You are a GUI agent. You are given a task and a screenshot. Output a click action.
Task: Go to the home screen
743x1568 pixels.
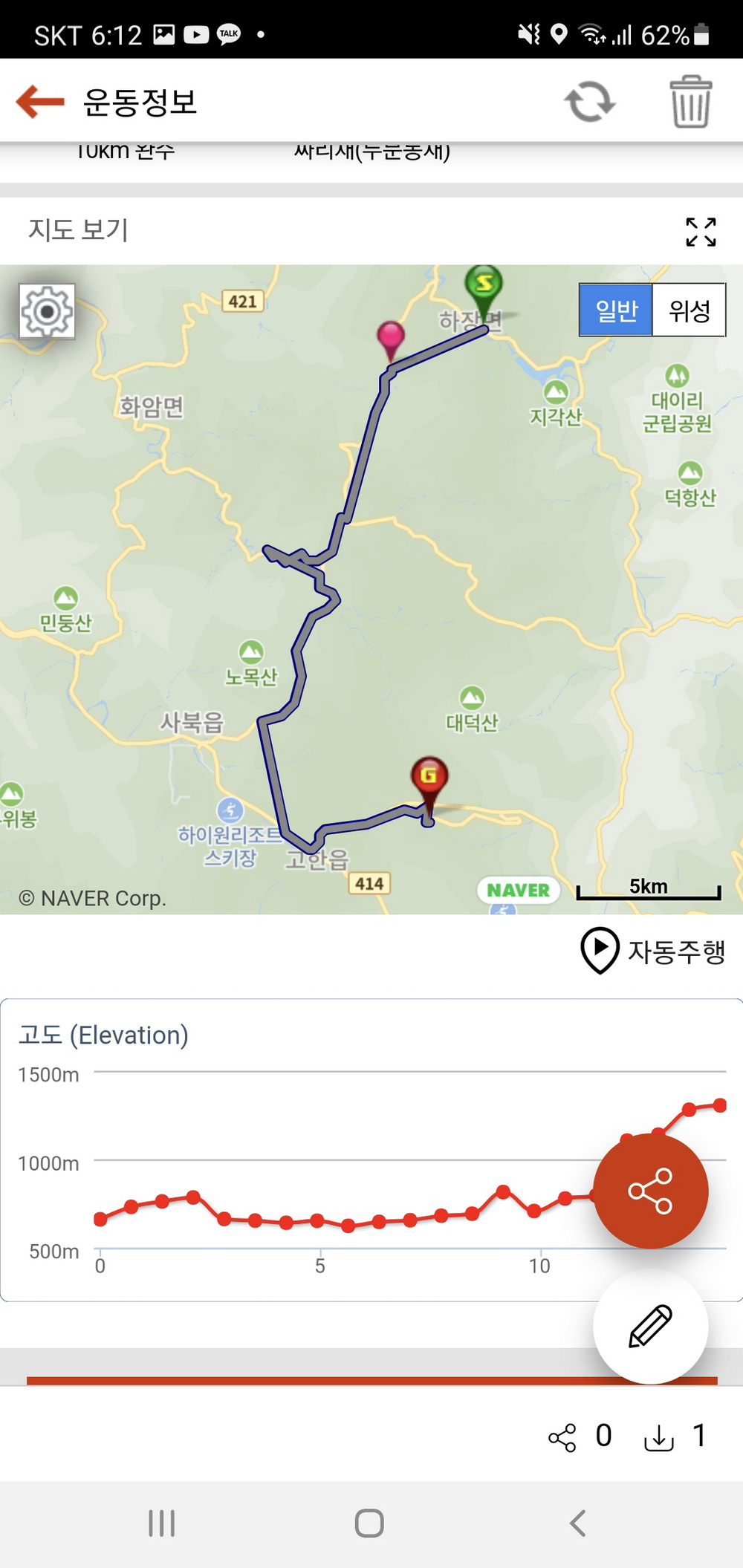tap(369, 1523)
